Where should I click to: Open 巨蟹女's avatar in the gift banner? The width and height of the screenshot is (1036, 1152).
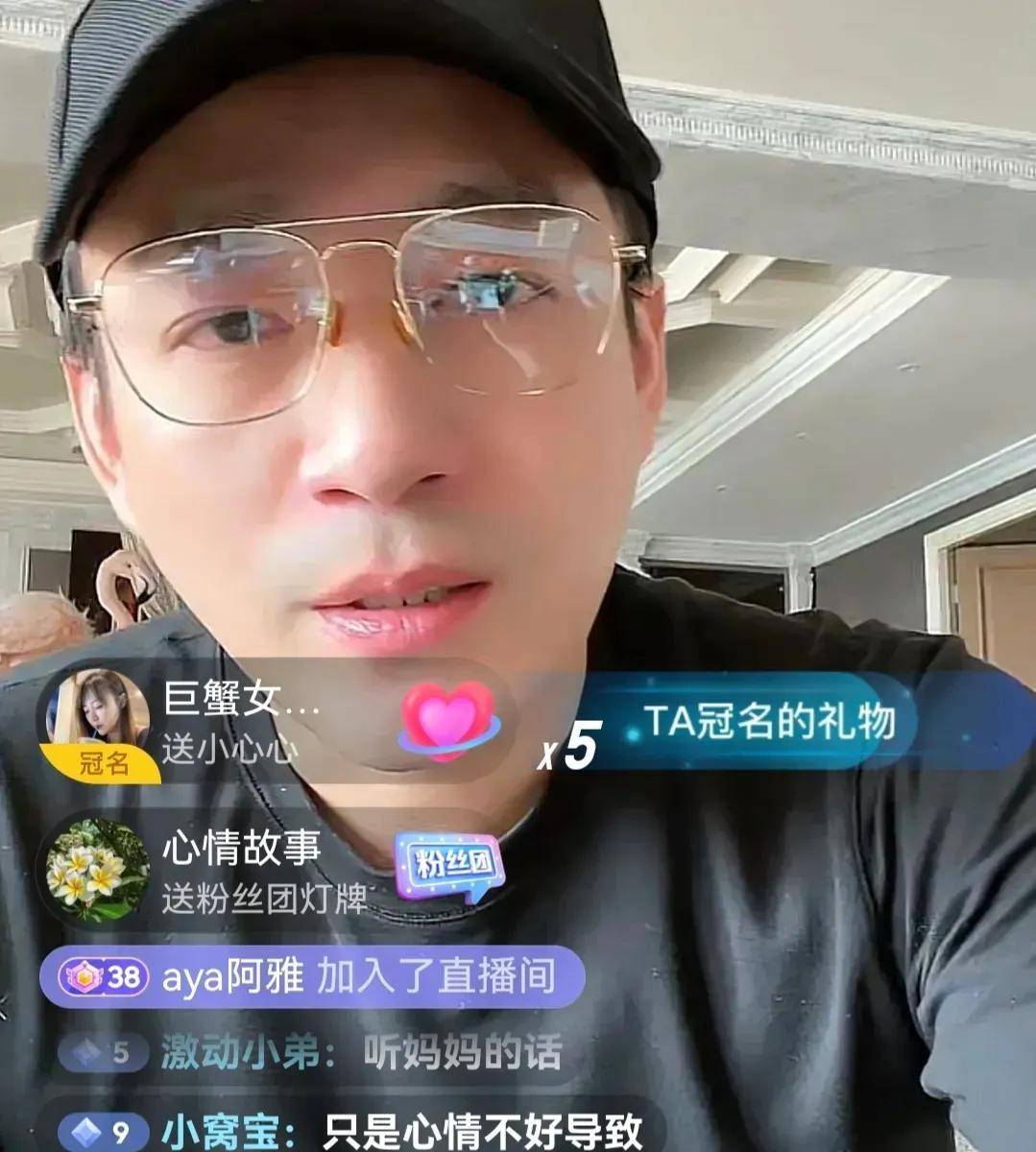(99, 712)
